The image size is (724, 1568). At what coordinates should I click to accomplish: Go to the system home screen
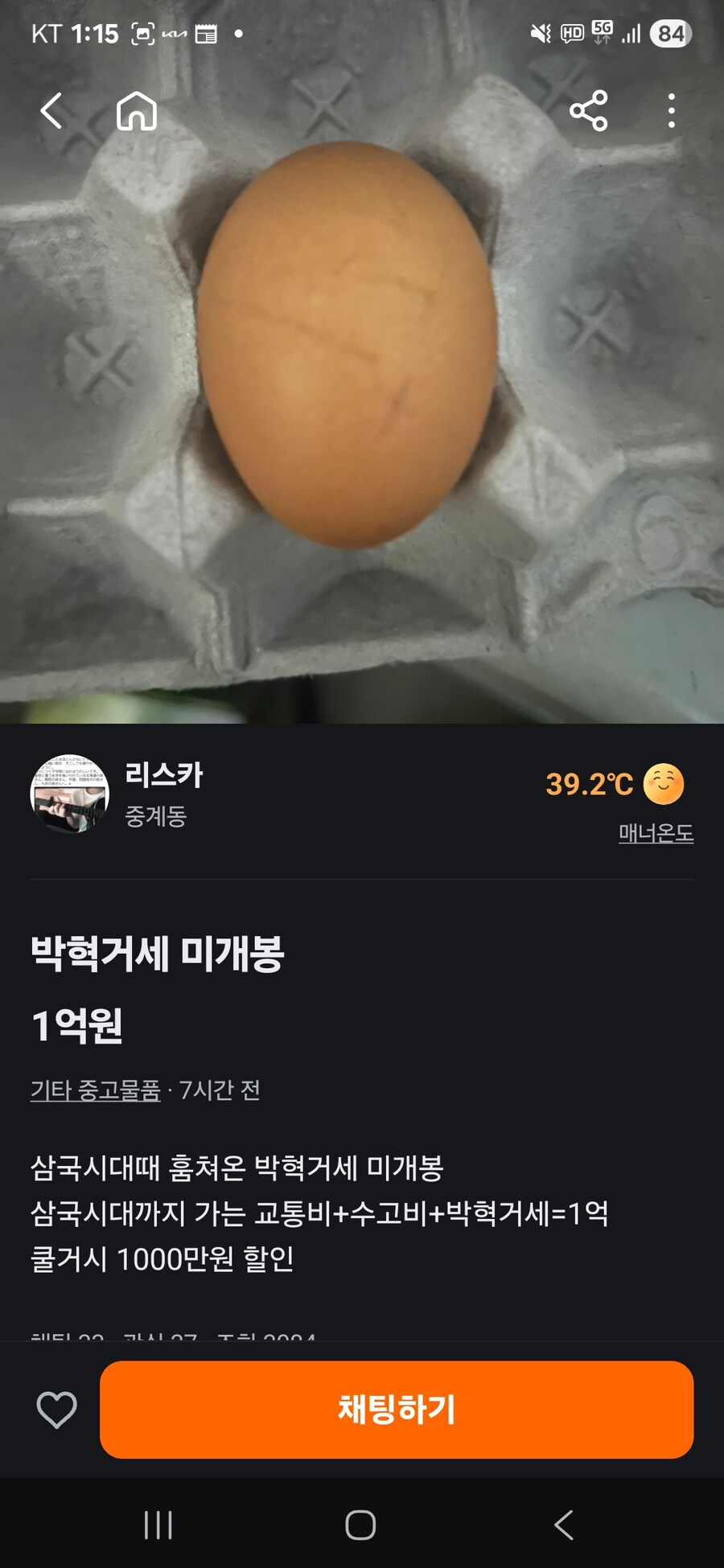pos(360,1525)
